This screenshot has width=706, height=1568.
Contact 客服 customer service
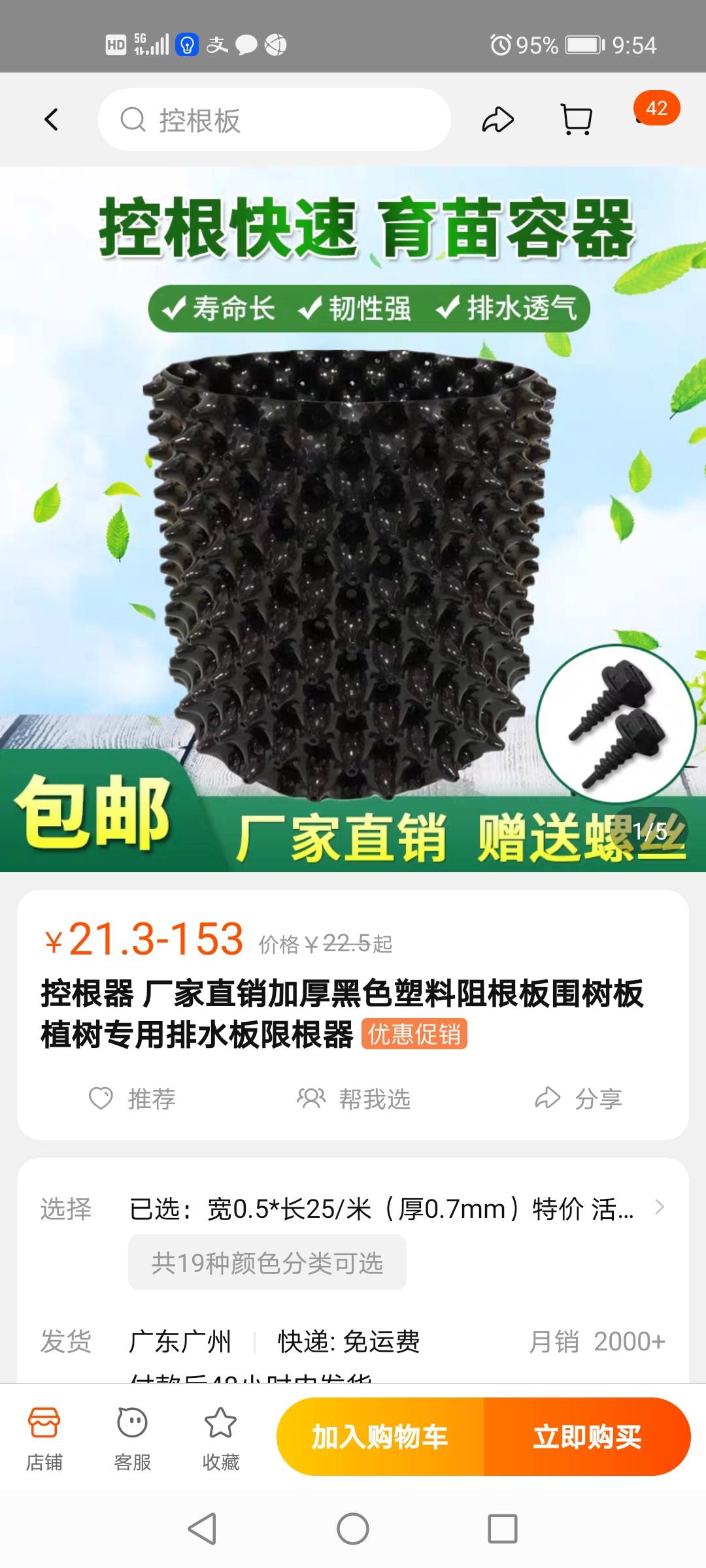[x=133, y=1438]
